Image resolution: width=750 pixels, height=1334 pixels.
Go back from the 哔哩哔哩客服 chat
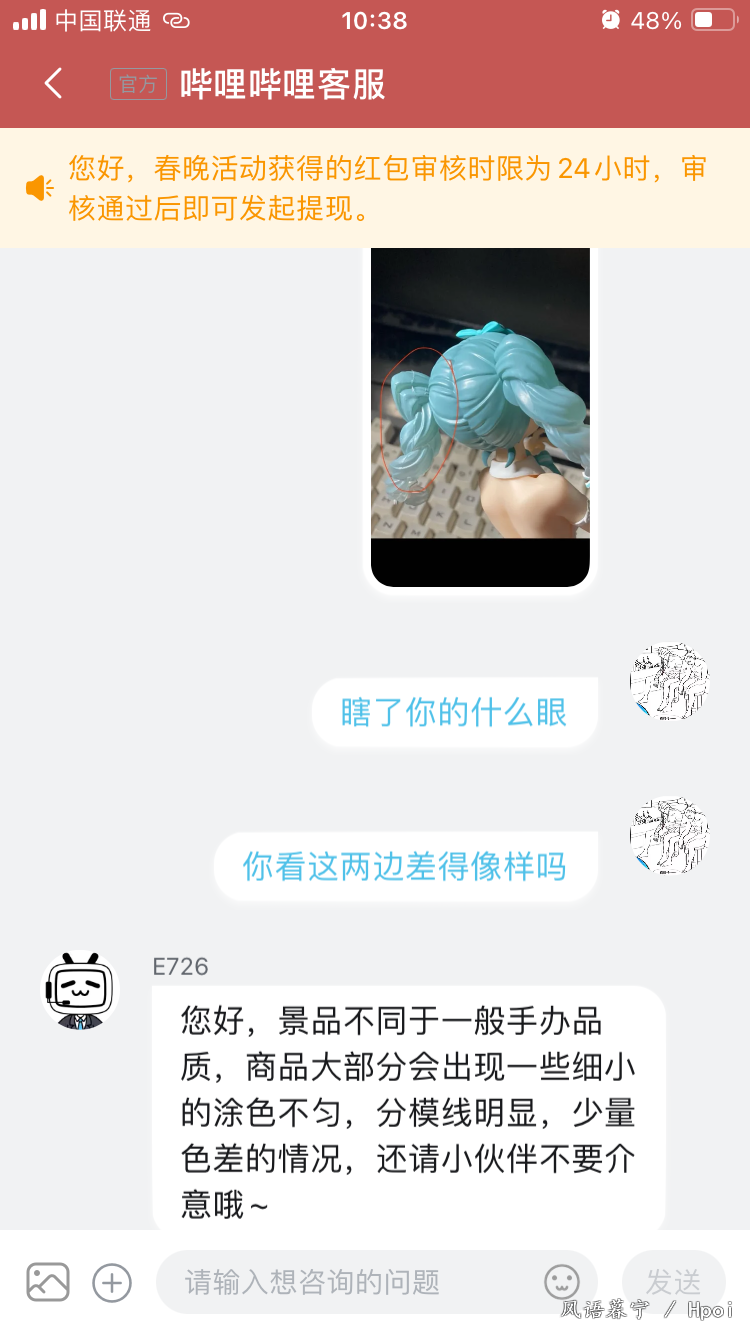pyautogui.click(x=54, y=84)
